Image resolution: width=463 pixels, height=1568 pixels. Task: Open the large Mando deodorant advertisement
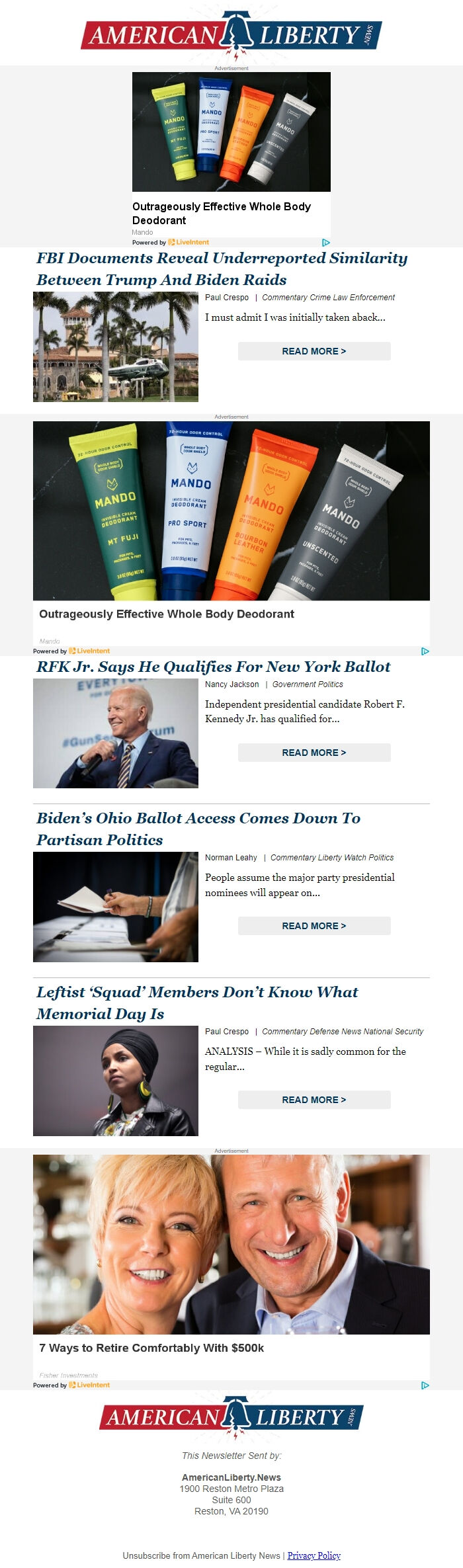232,511
